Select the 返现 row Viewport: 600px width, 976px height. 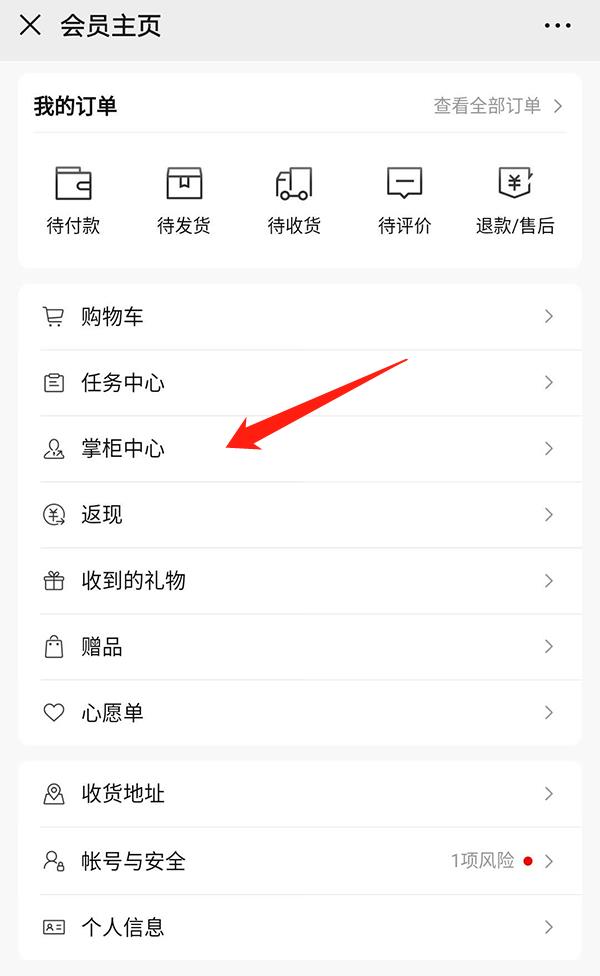tap(300, 515)
